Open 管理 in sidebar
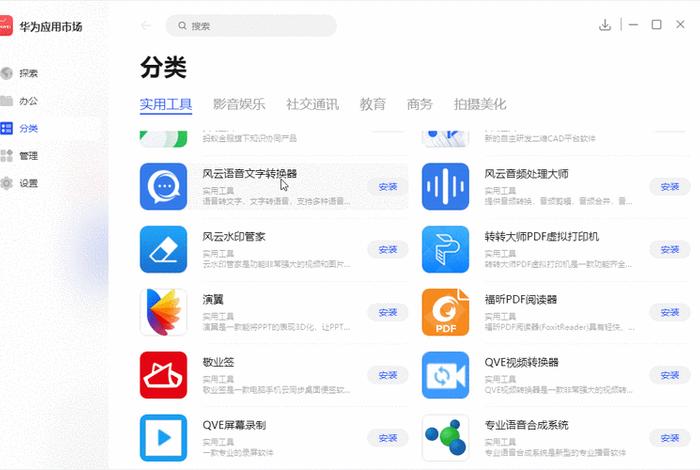Screen dimensions: 700x470 (28, 156)
